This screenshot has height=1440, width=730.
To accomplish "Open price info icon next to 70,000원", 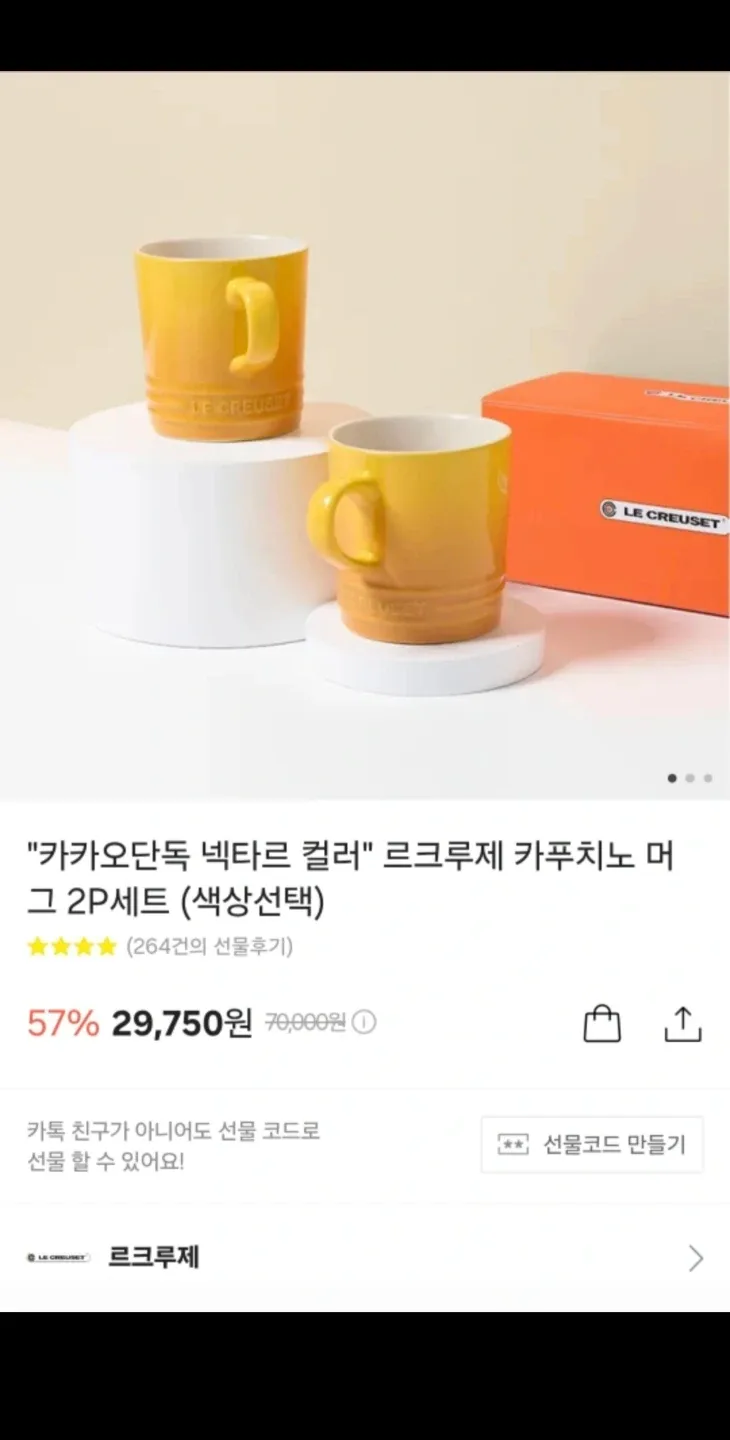I will click(x=365, y=1022).
